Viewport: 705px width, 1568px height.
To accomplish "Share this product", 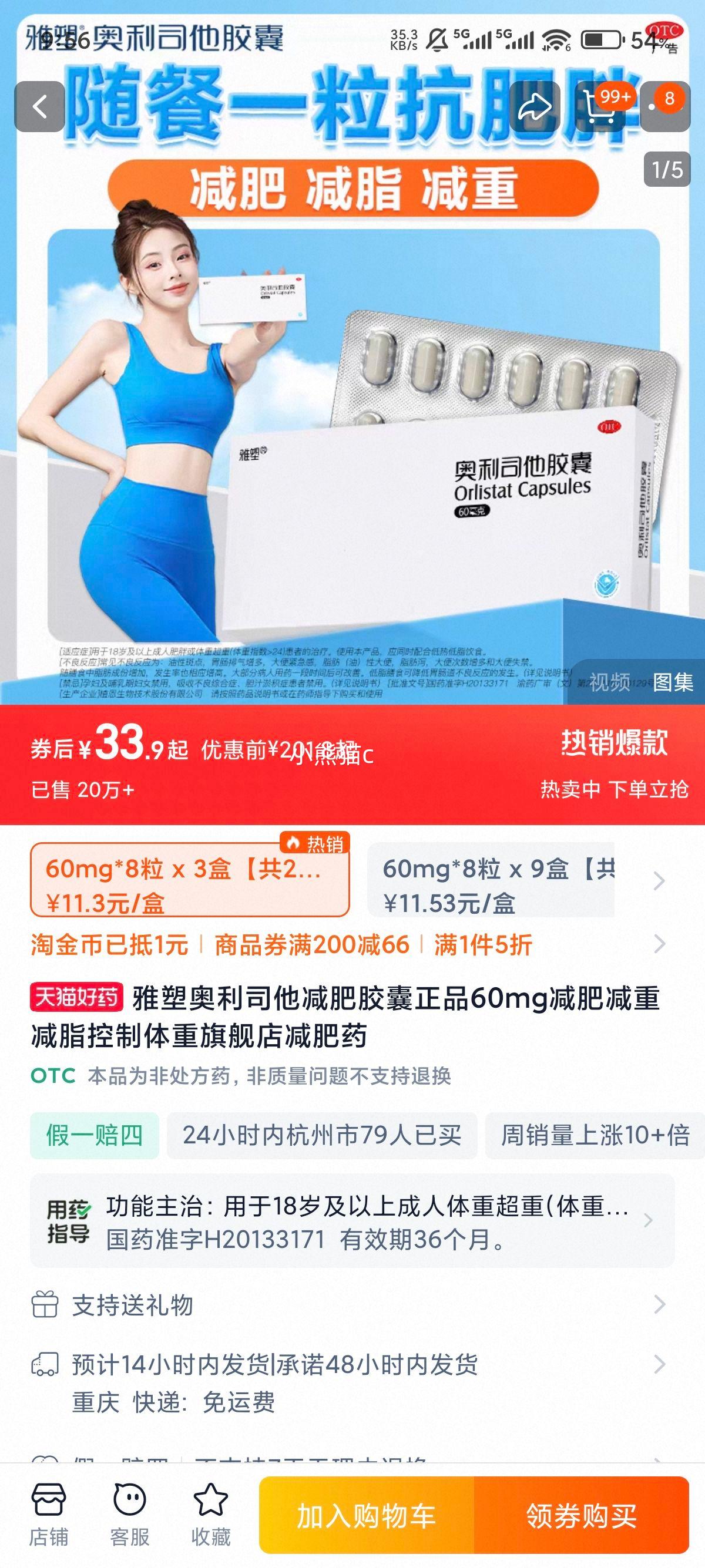I will [x=534, y=107].
